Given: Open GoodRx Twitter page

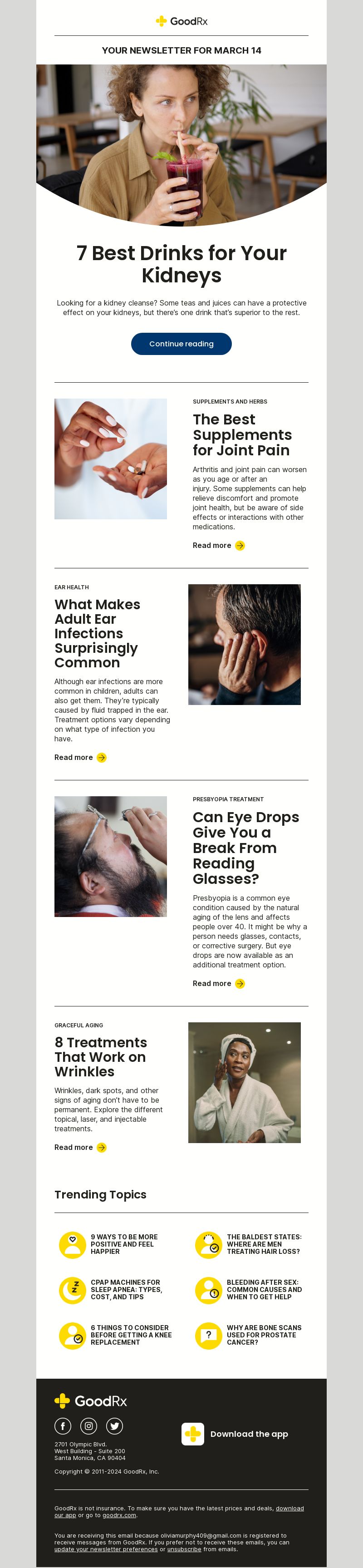Looking at the screenshot, I should point(114,1425).
